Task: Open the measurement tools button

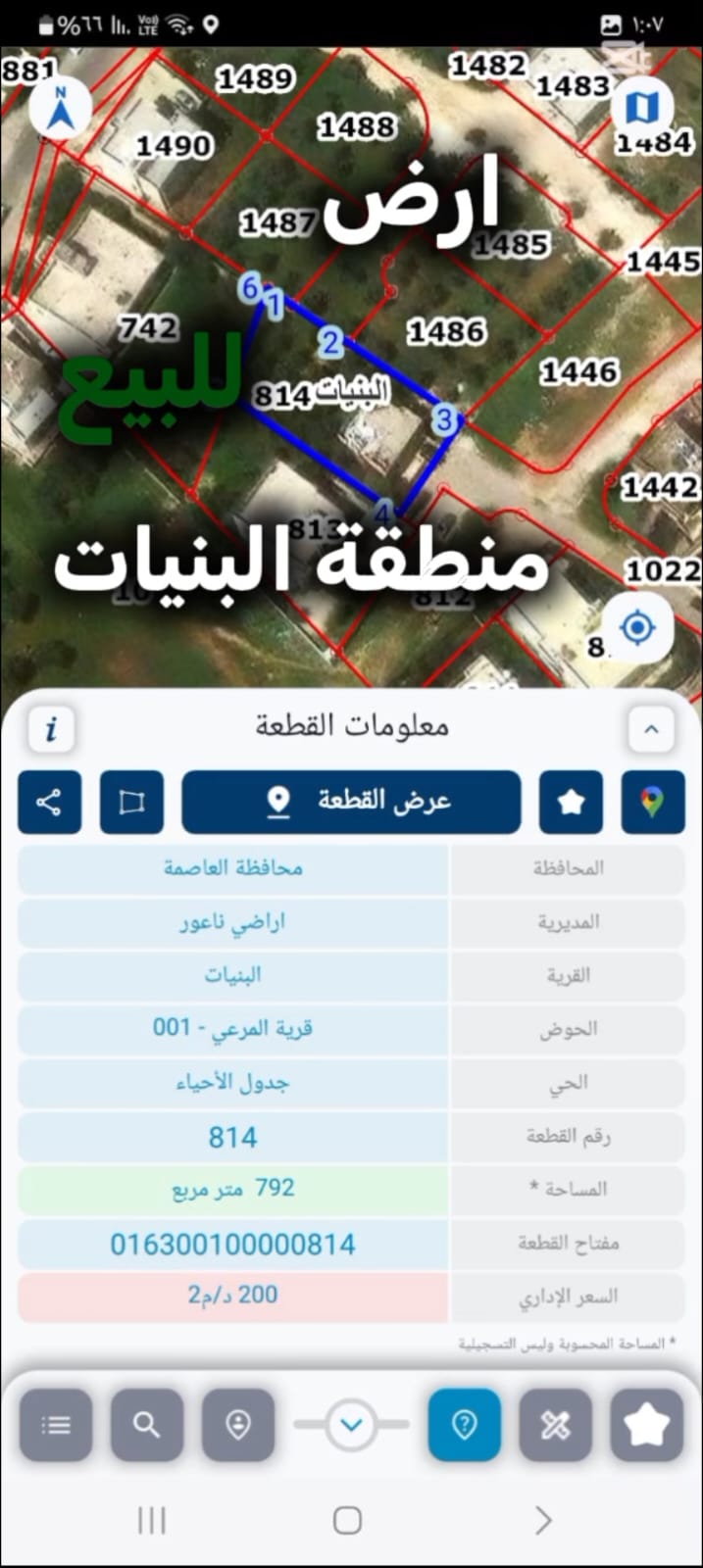Action: click(556, 1425)
